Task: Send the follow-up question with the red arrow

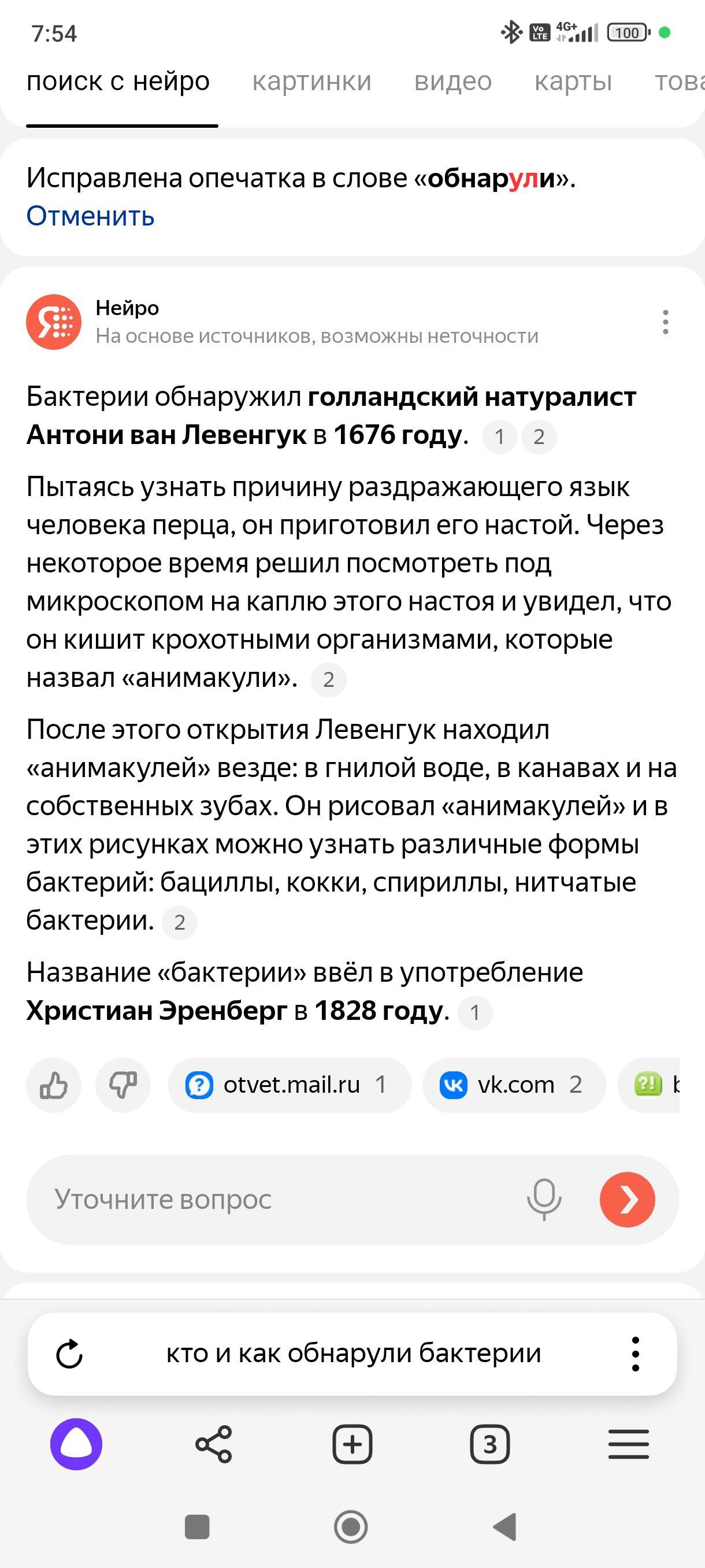Action: pyautogui.click(x=627, y=1199)
